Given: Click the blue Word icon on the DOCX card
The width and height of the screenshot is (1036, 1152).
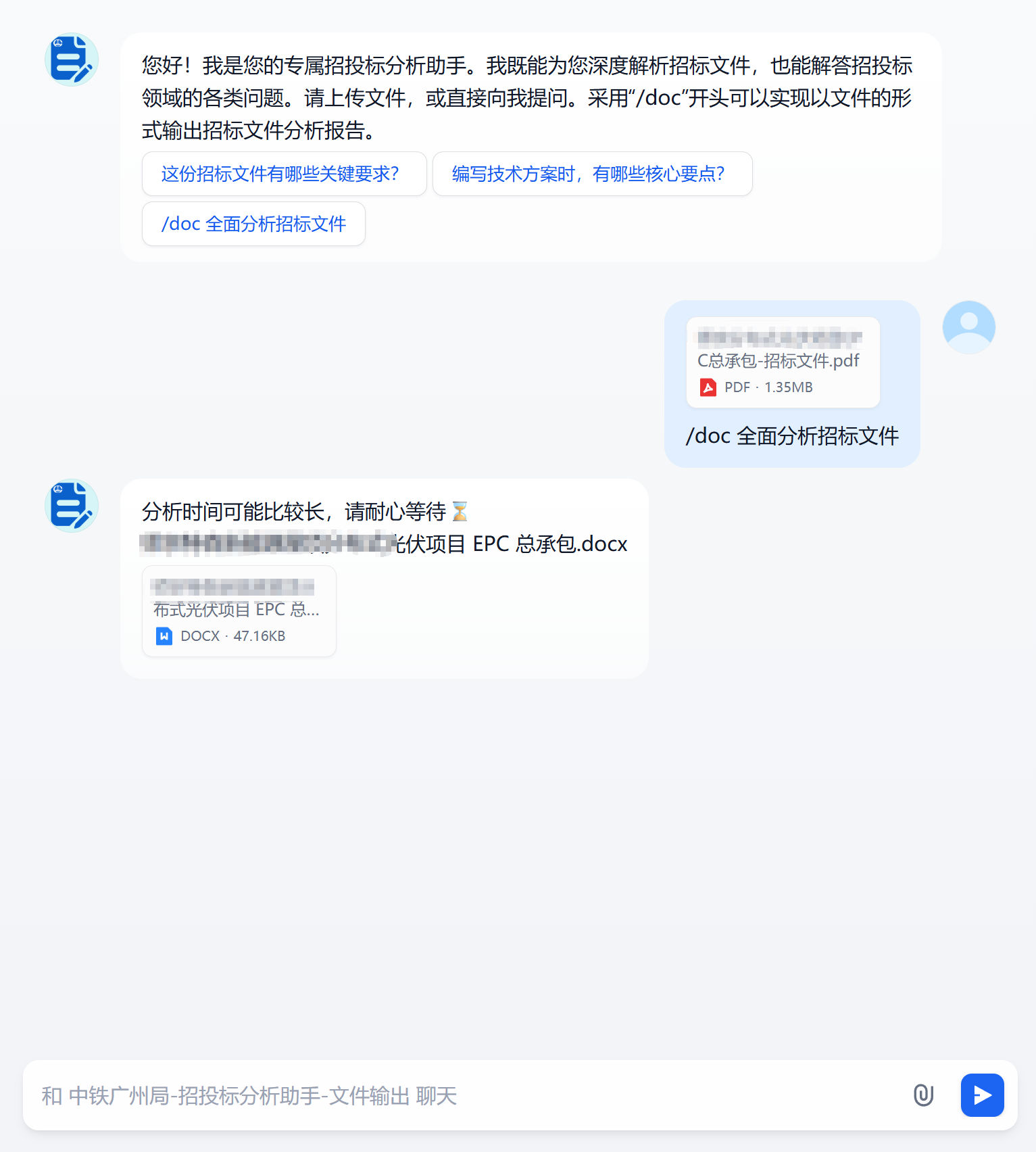Looking at the screenshot, I should click(x=164, y=636).
